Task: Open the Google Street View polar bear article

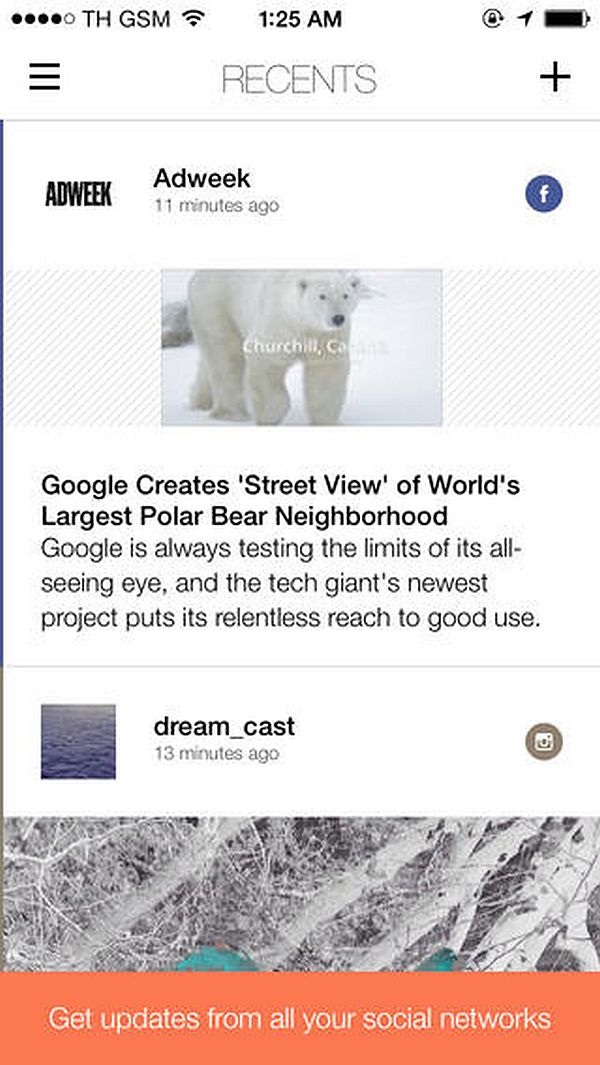Action: (281, 501)
